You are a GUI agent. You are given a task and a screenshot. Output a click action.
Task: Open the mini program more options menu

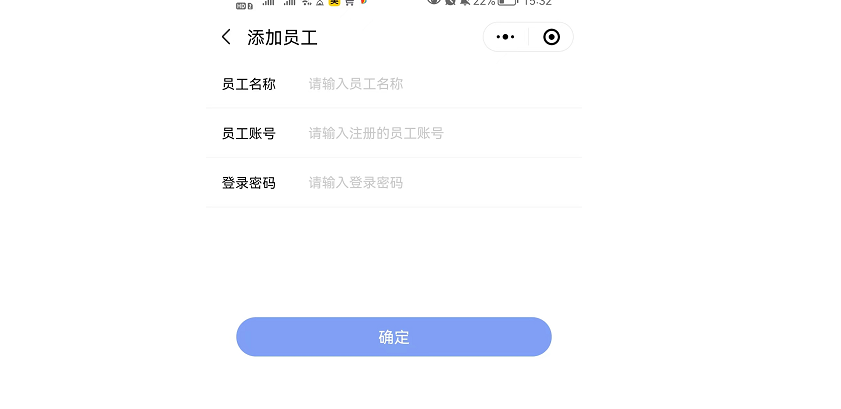505,38
